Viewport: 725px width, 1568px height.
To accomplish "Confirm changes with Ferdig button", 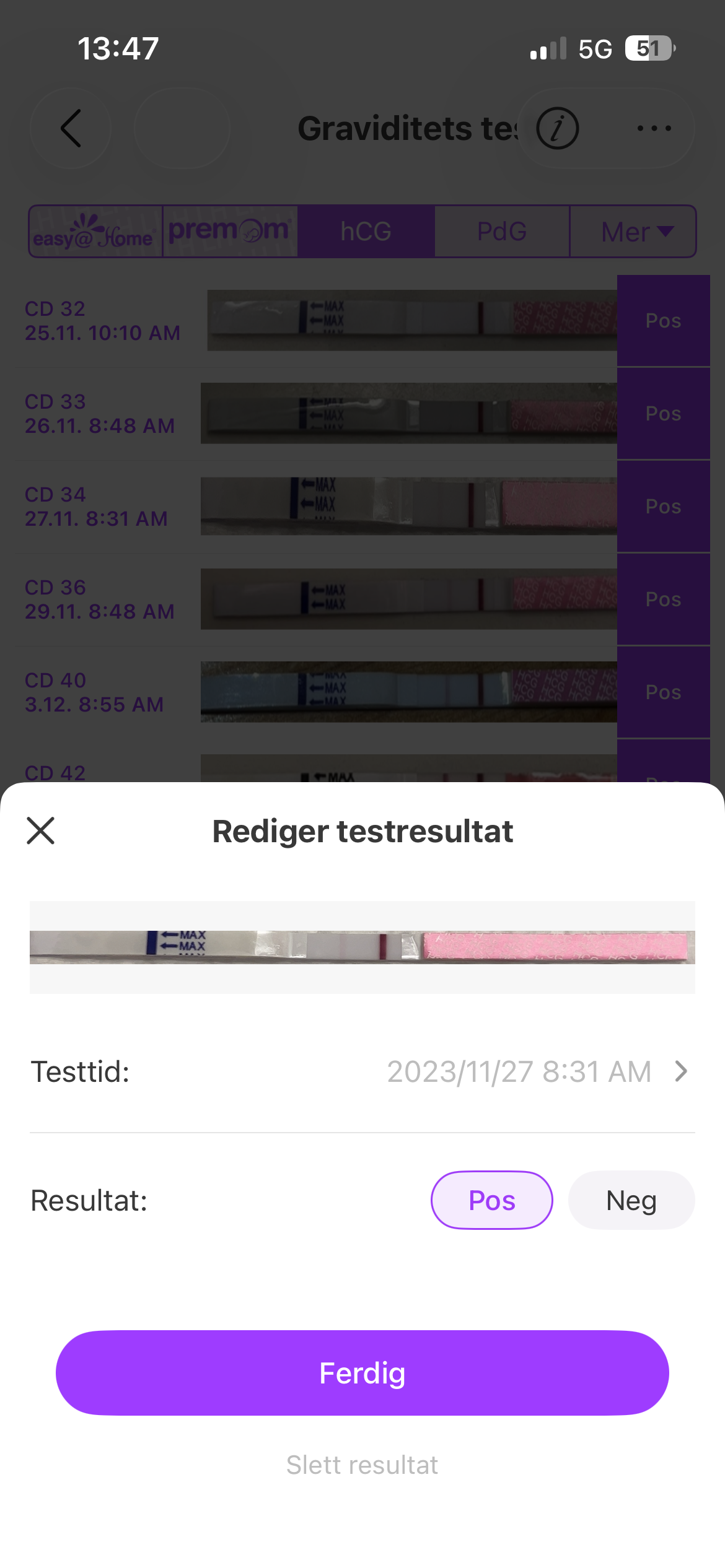I will (362, 1373).
